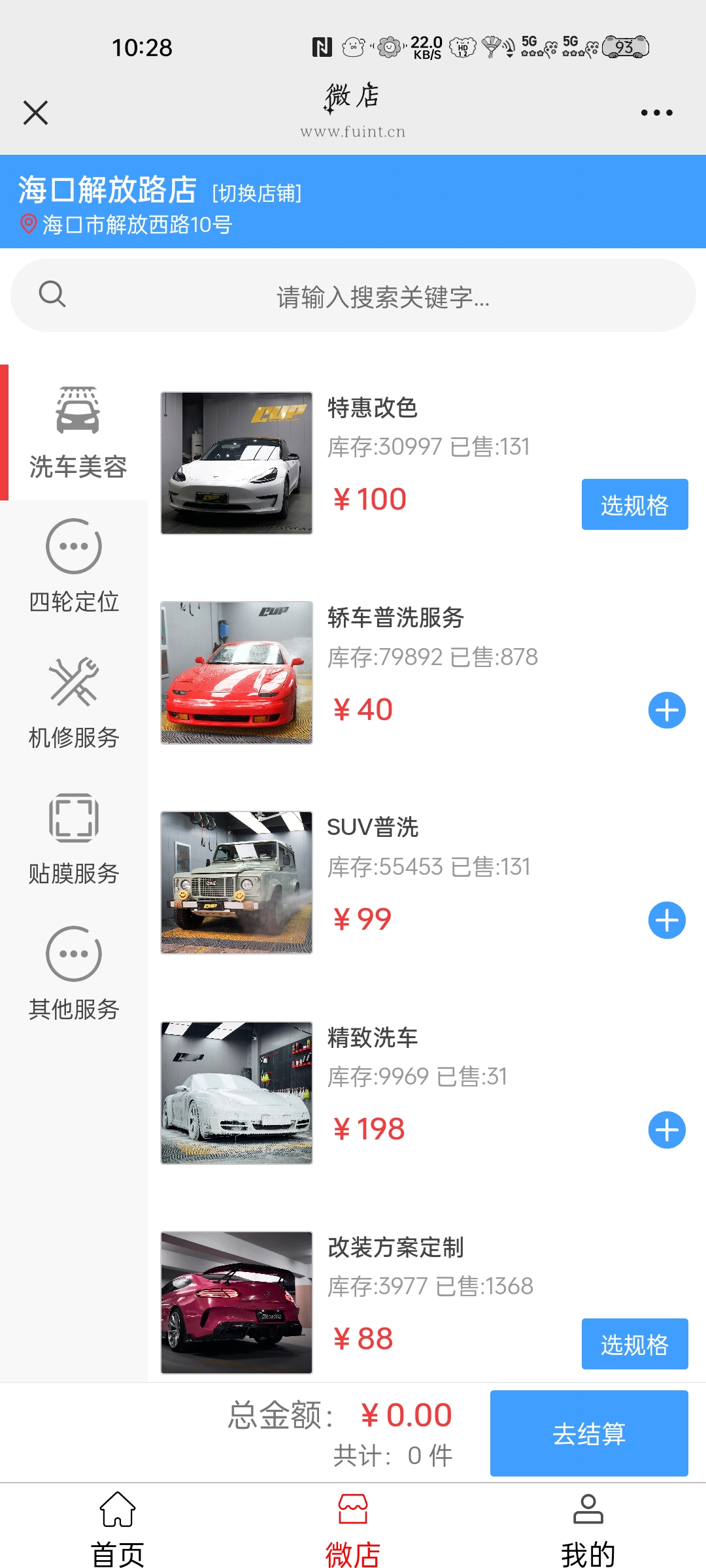View the 特惠改色 product image

(x=237, y=463)
